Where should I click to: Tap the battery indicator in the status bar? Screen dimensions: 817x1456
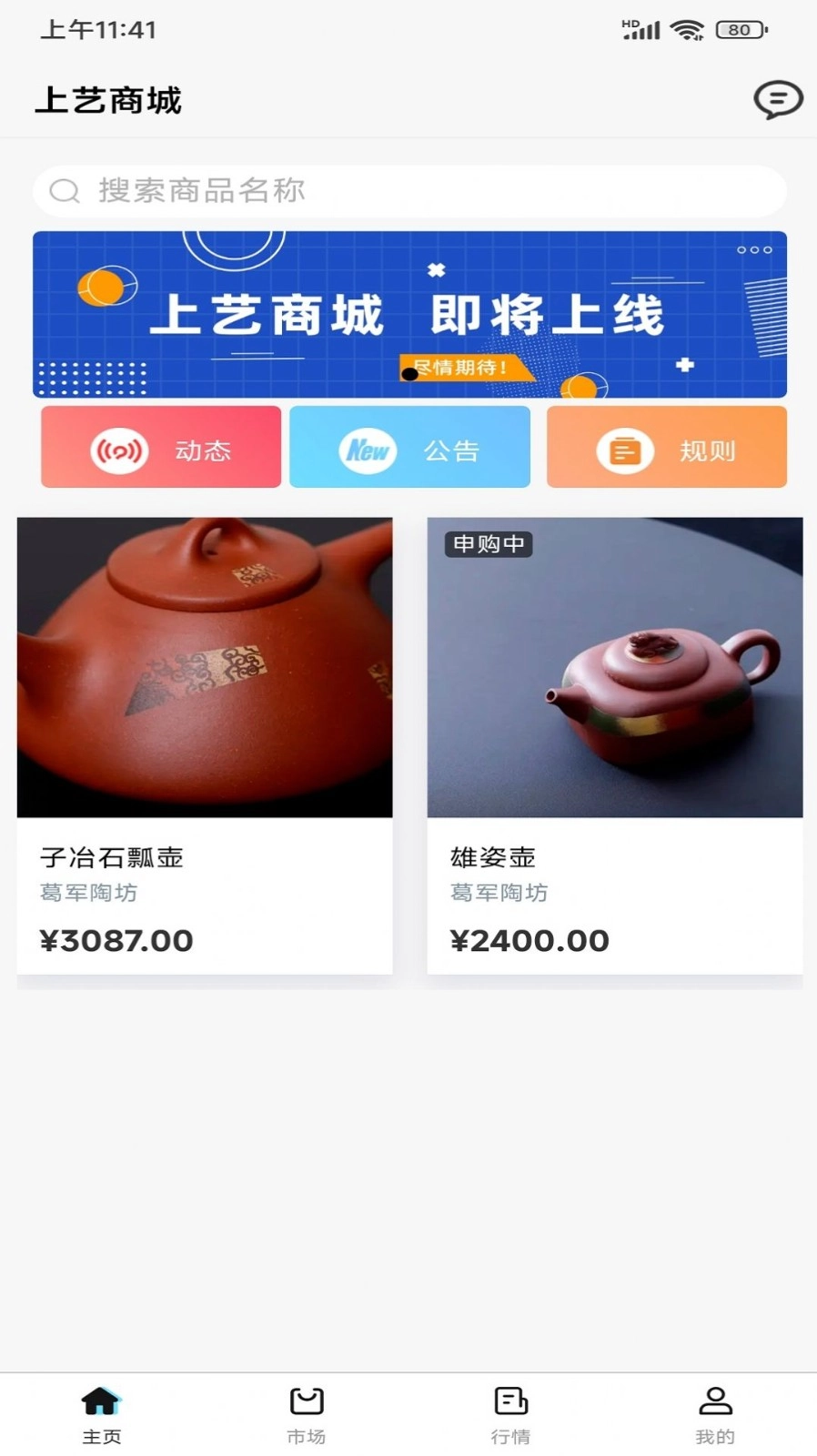click(x=740, y=29)
